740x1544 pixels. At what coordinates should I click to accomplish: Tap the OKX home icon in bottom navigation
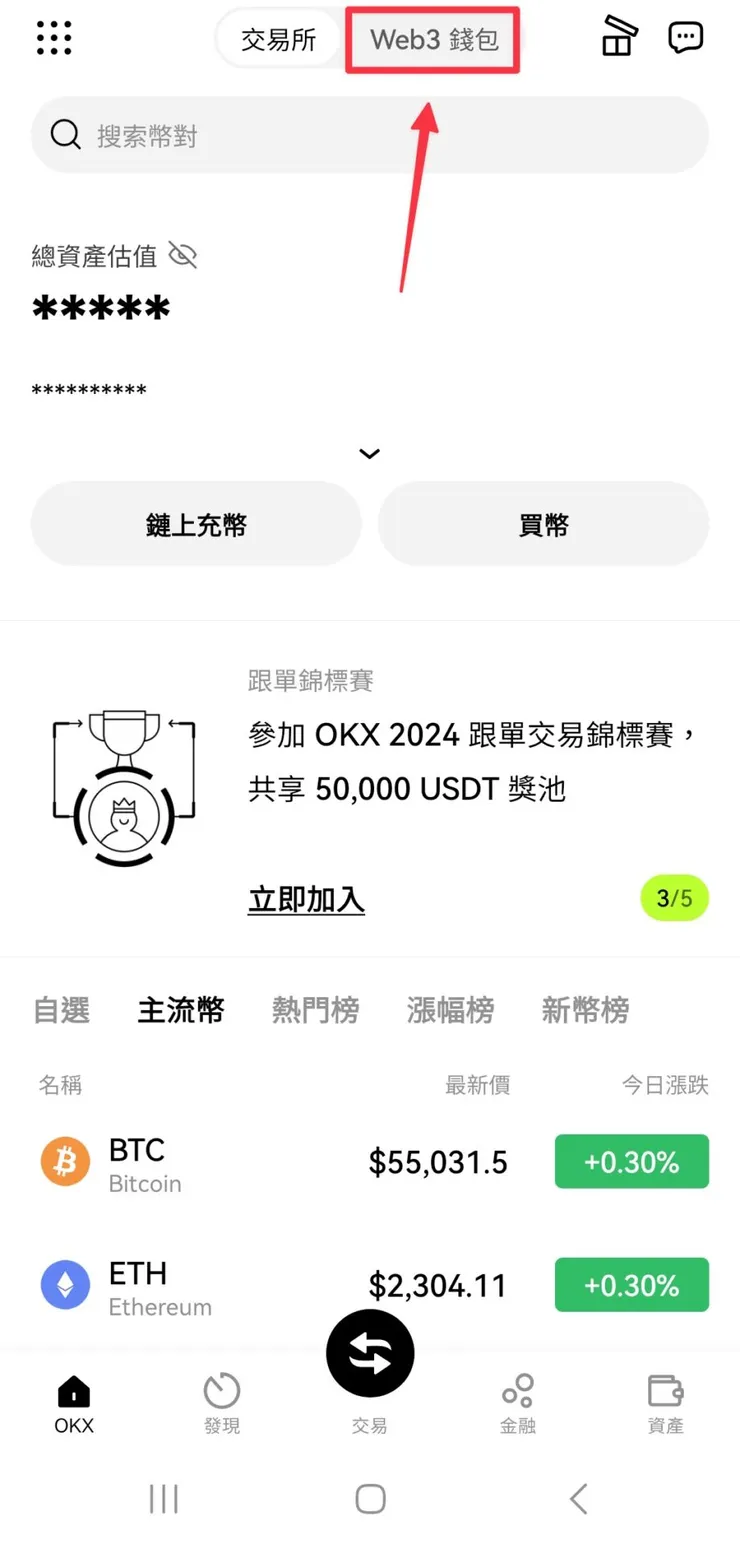(x=72, y=1390)
